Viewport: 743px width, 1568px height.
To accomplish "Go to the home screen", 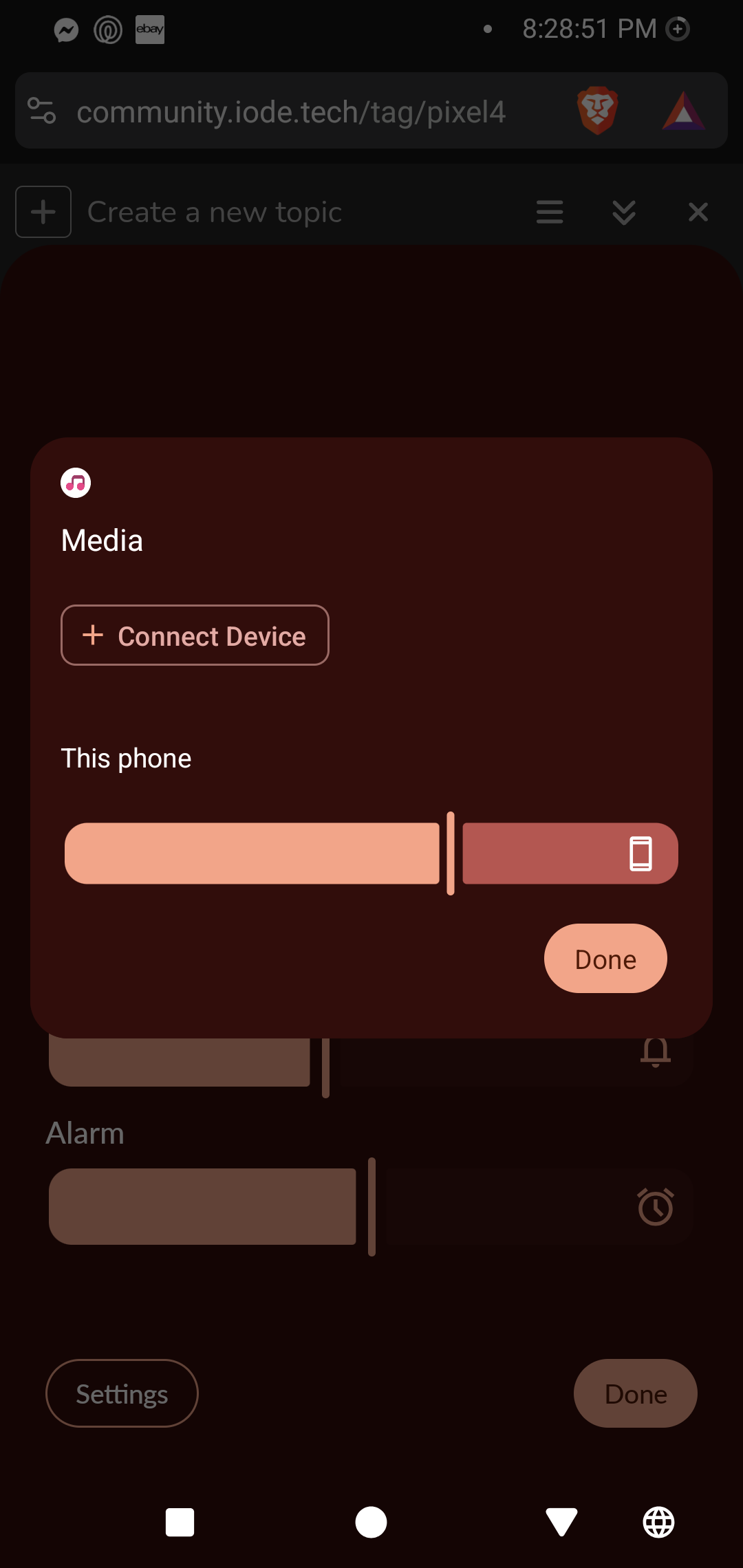I will coord(371,1522).
